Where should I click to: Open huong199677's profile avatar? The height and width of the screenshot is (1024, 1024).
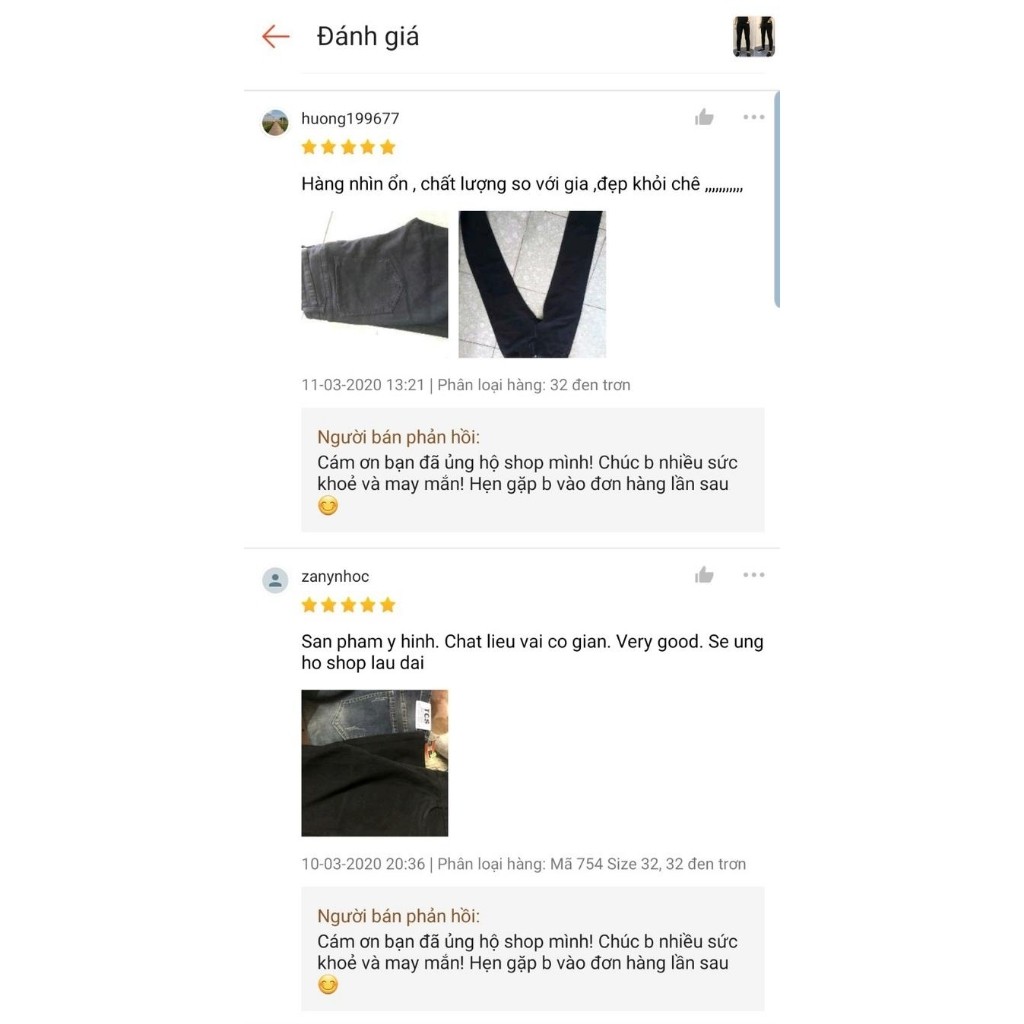(x=275, y=123)
